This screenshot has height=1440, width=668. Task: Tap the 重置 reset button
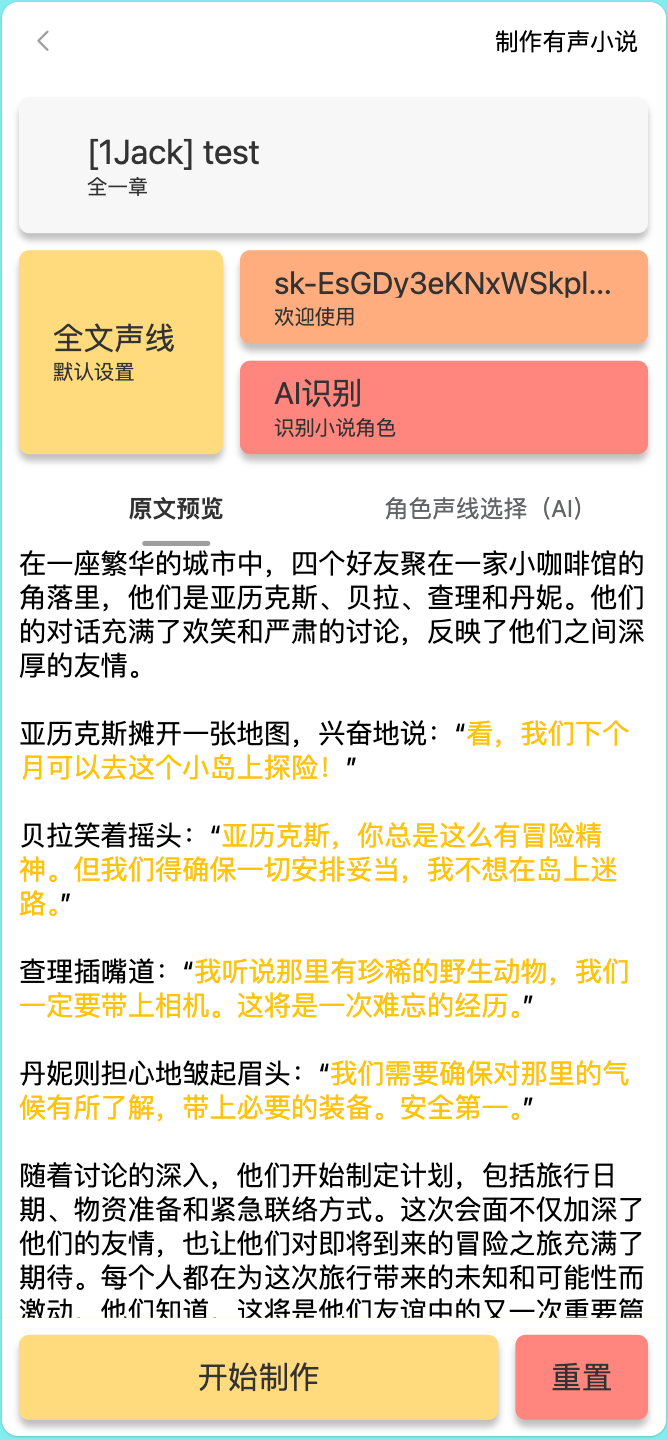[x=582, y=1377]
